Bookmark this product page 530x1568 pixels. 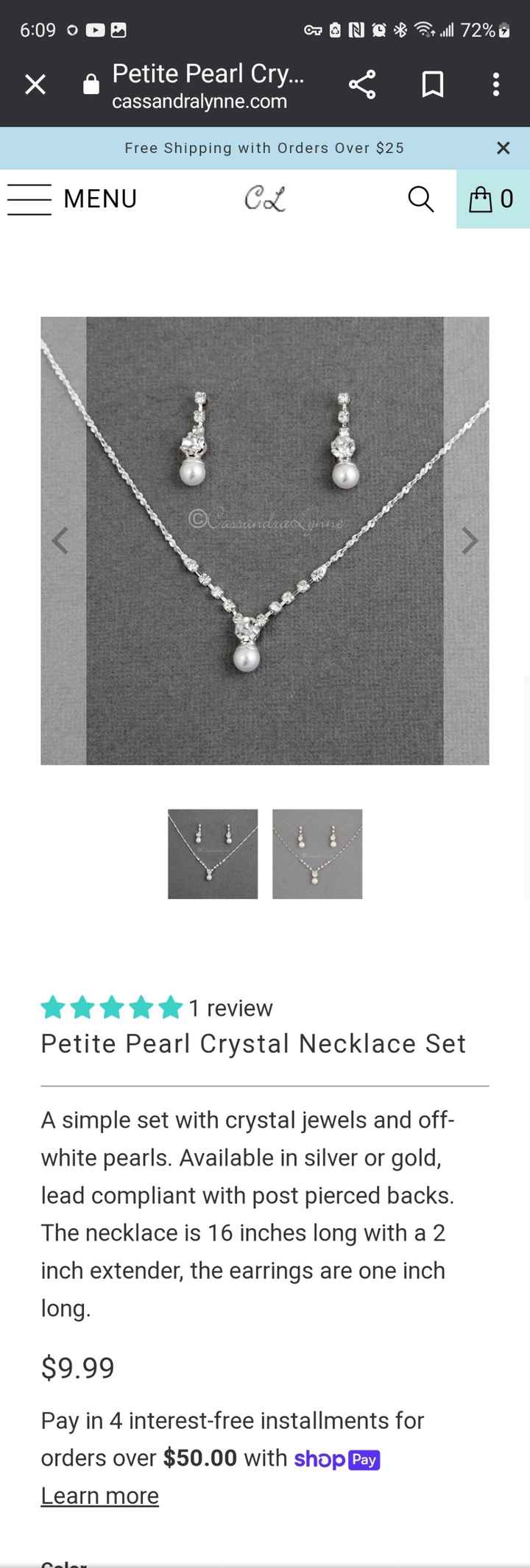(x=433, y=84)
